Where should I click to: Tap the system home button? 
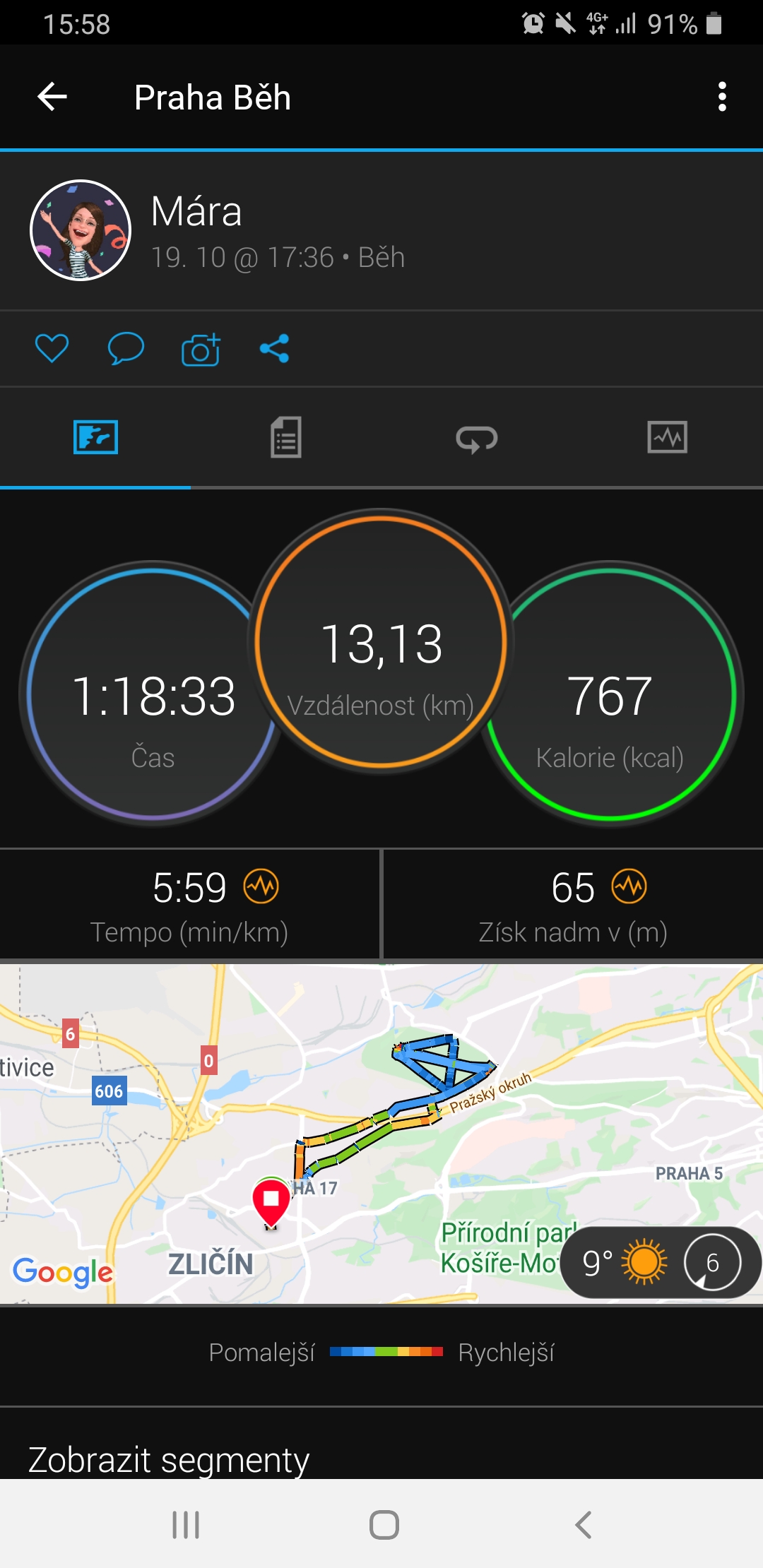click(384, 1525)
